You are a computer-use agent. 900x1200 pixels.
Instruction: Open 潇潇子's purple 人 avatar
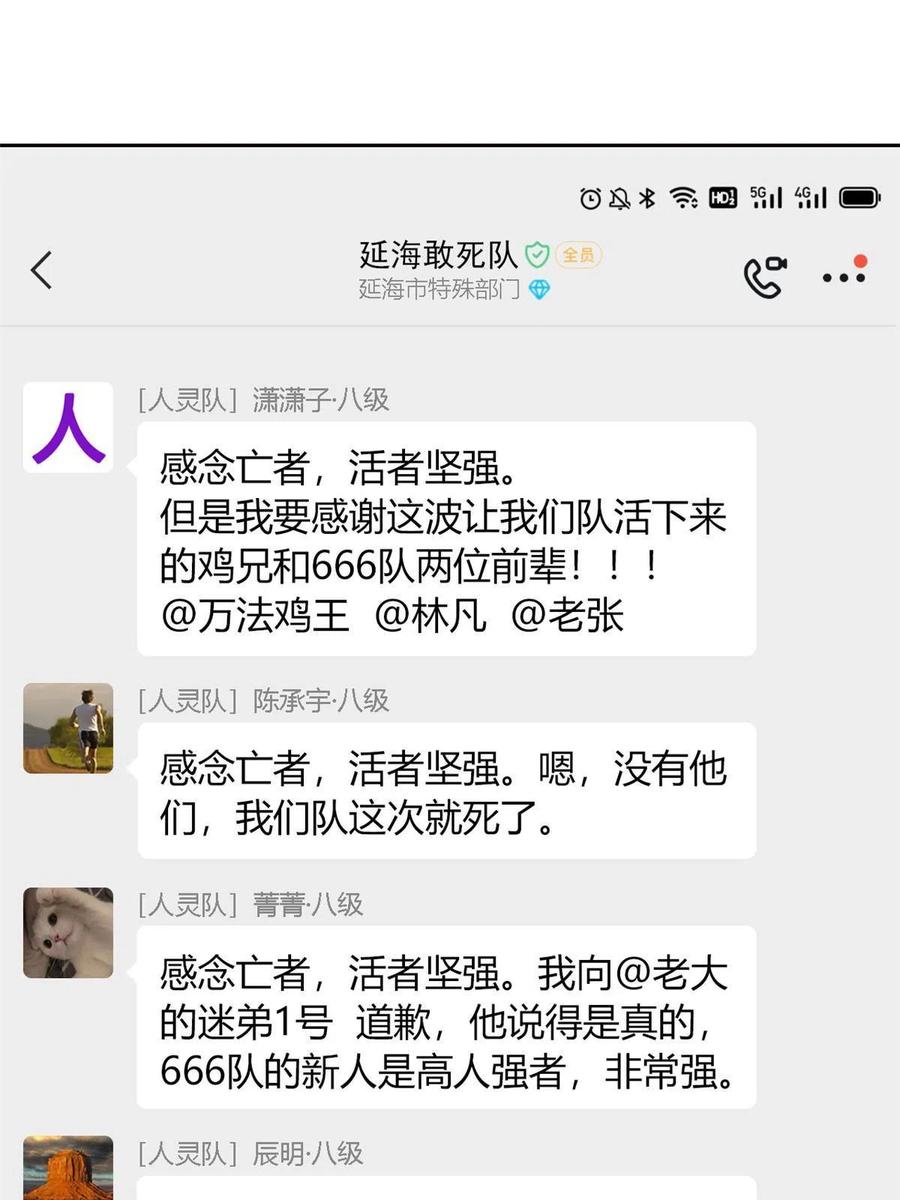click(68, 427)
